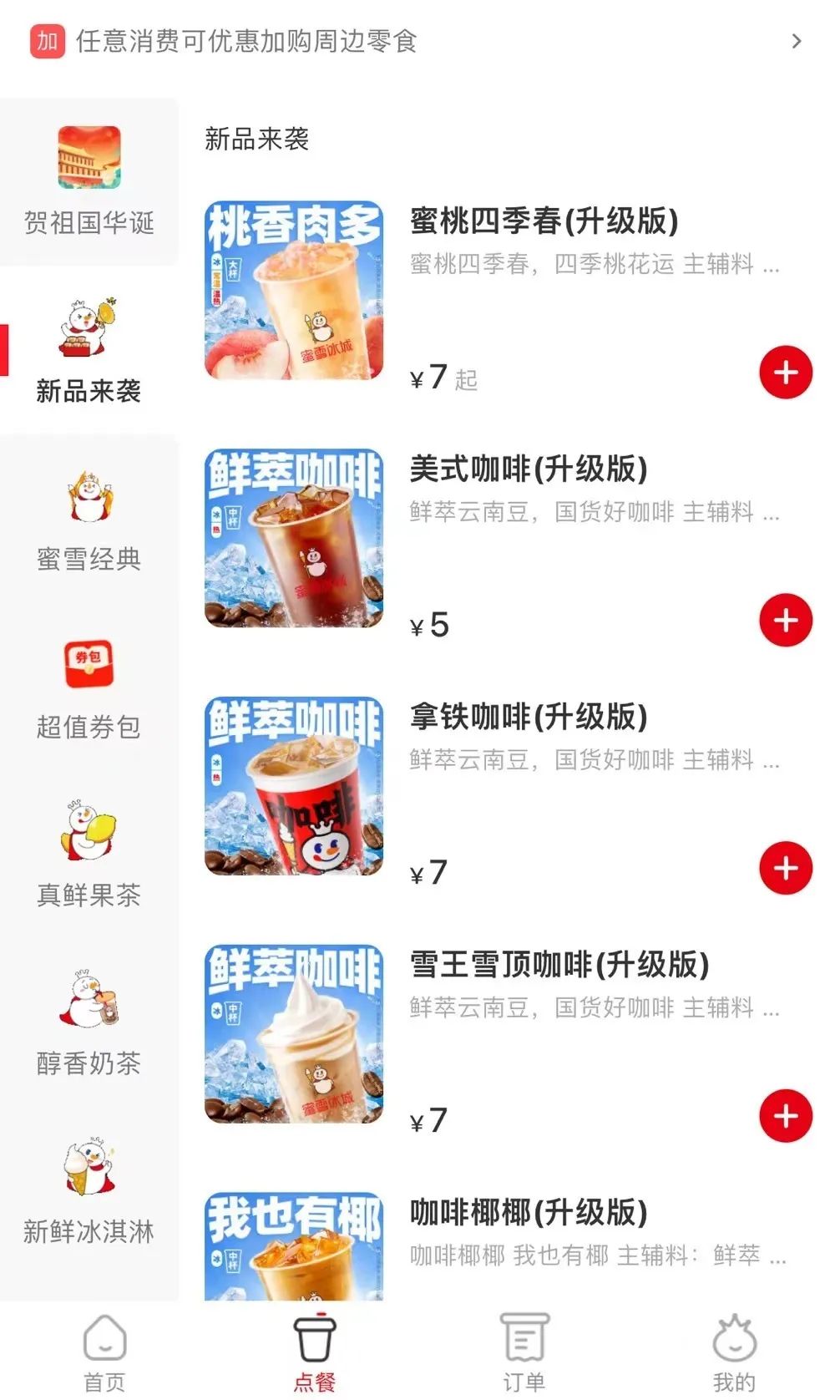
Task: View the 蜜桃四季春(升级版) product image
Action: [294, 290]
